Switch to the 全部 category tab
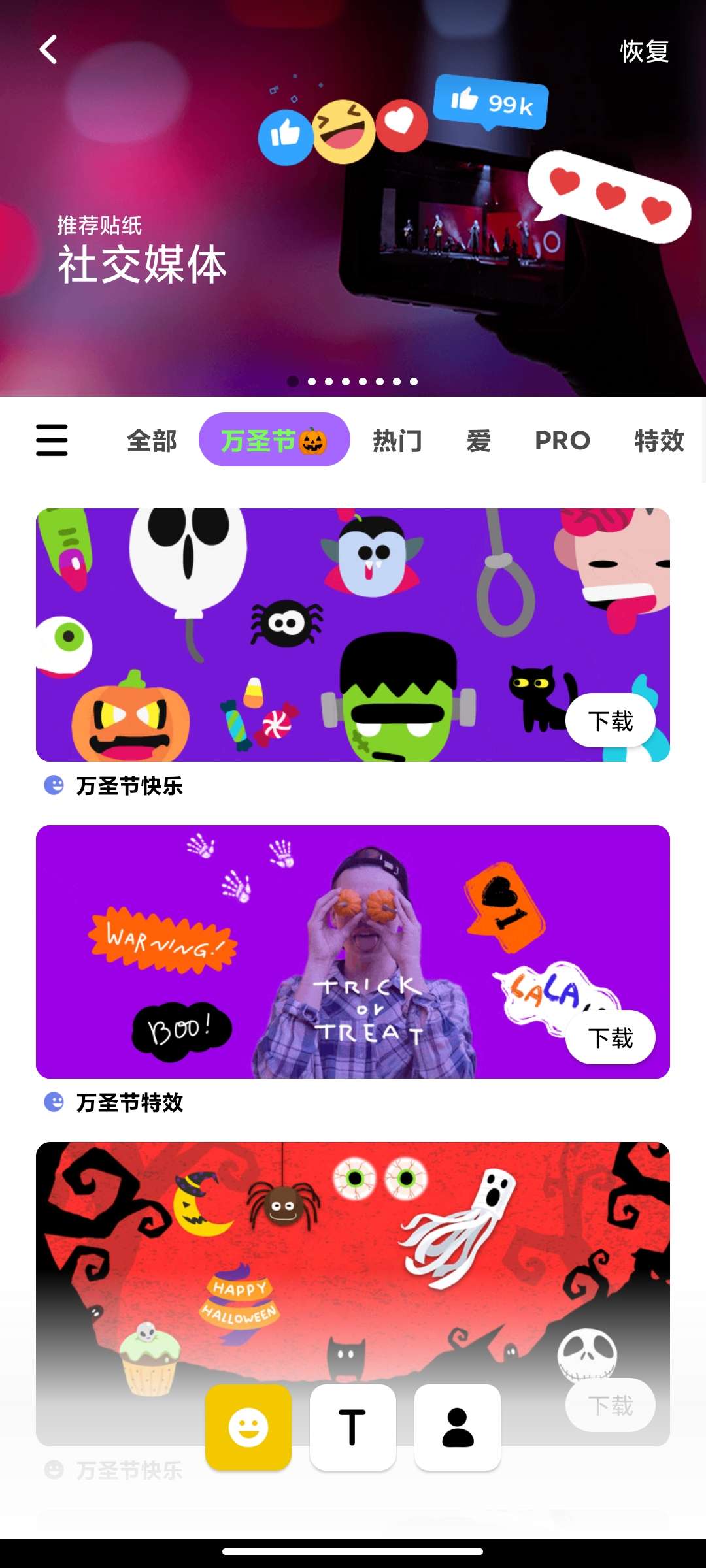Viewport: 706px width, 1568px height. tap(152, 440)
